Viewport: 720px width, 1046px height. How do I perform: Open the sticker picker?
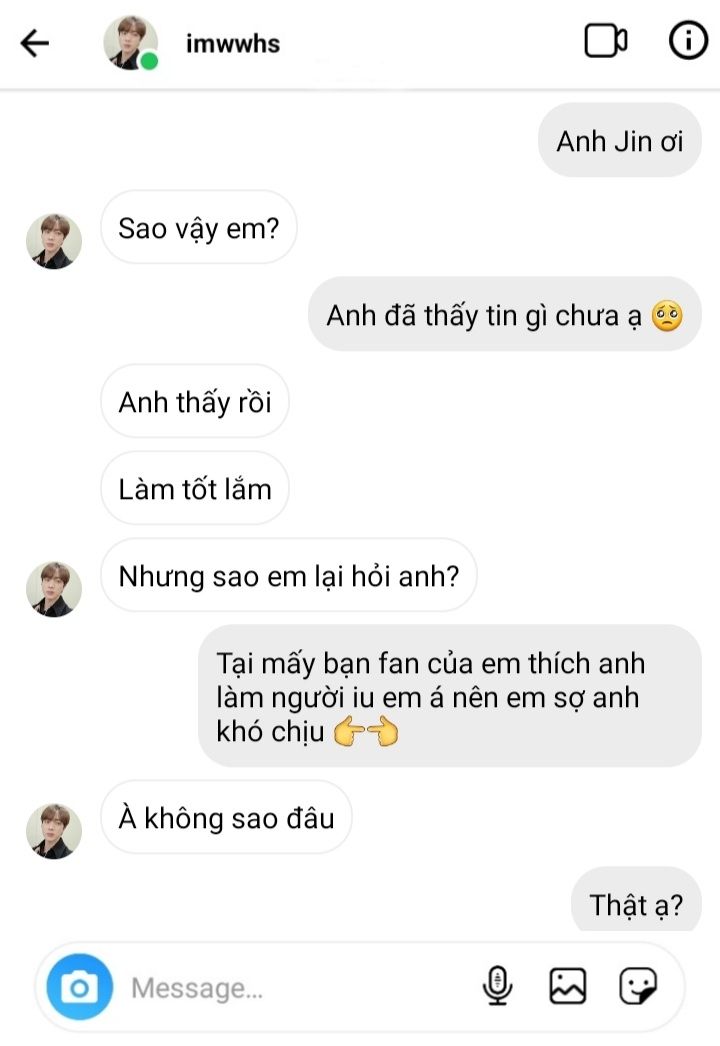pos(637,987)
